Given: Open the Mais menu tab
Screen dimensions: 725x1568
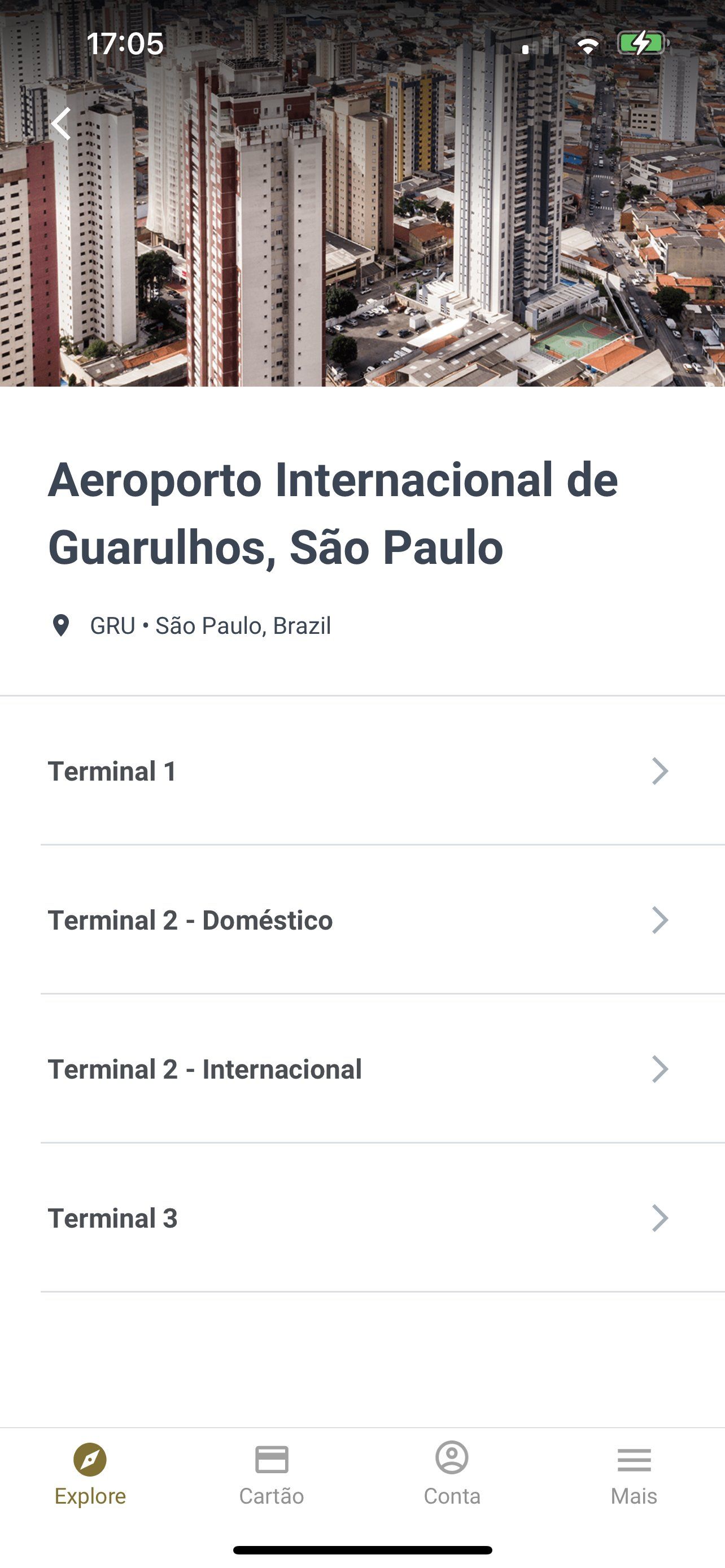Looking at the screenshot, I should (x=634, y=1473).
